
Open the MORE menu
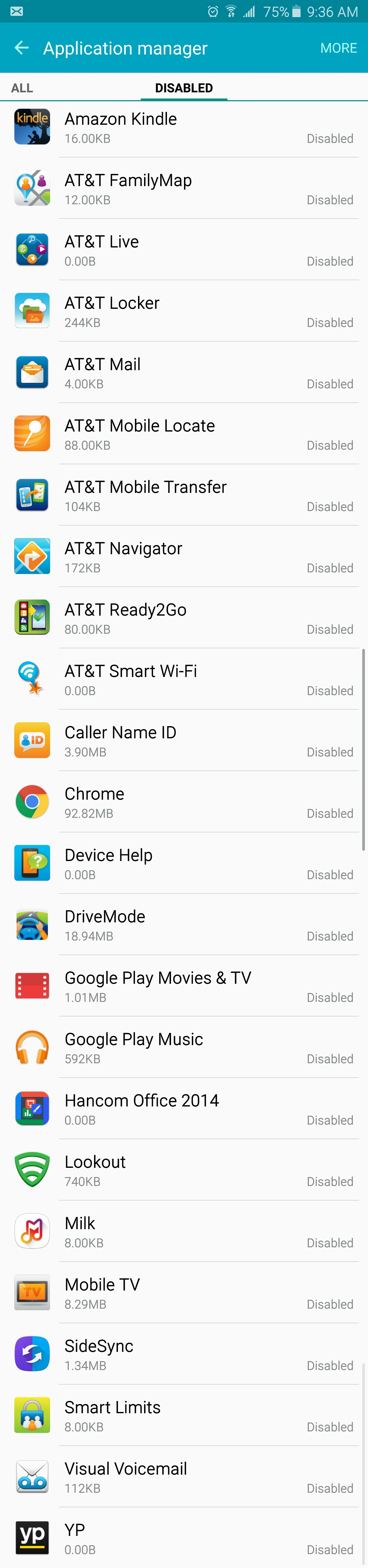click(338, 48)
